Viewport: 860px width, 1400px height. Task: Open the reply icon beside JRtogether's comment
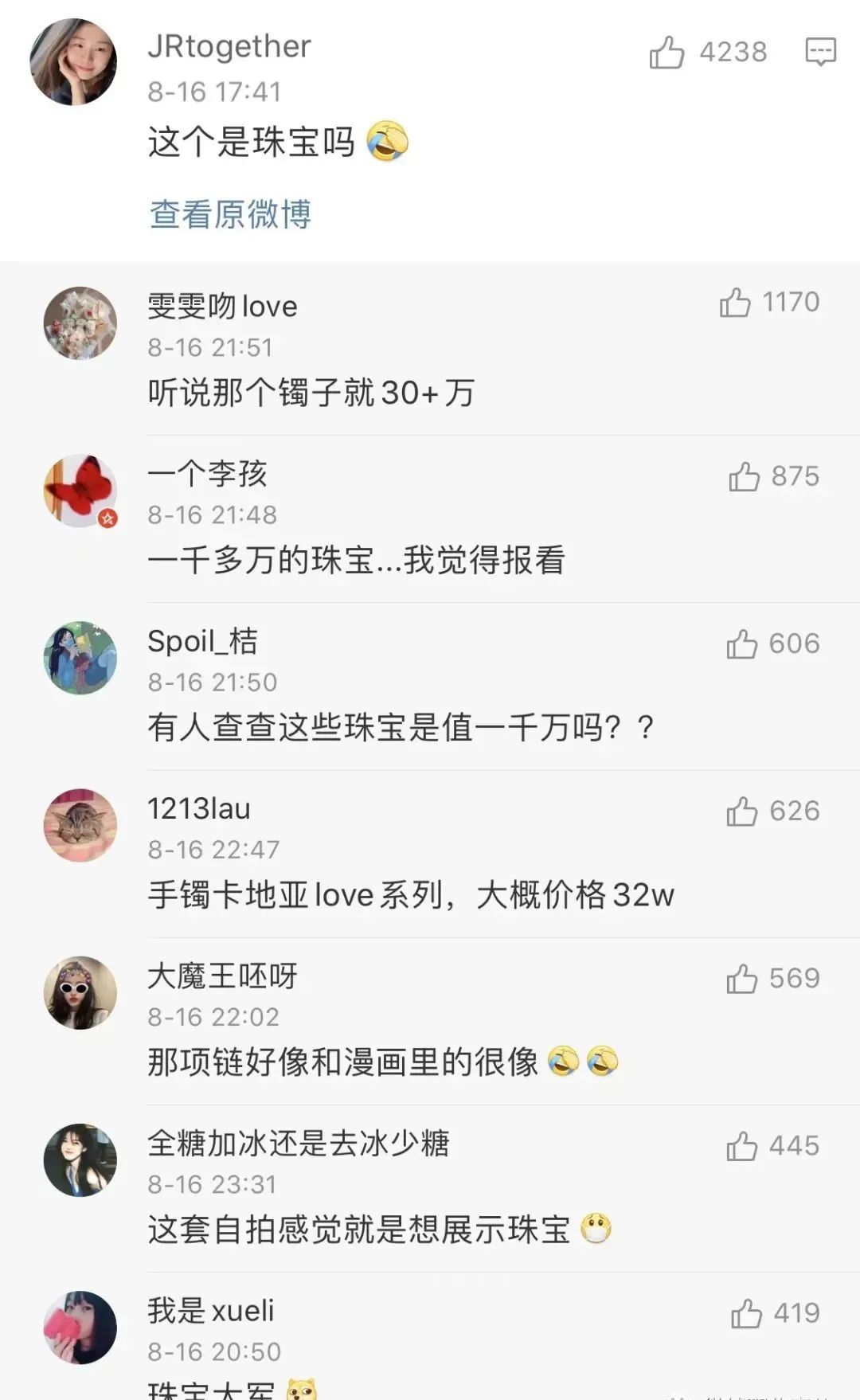[820, 52]
